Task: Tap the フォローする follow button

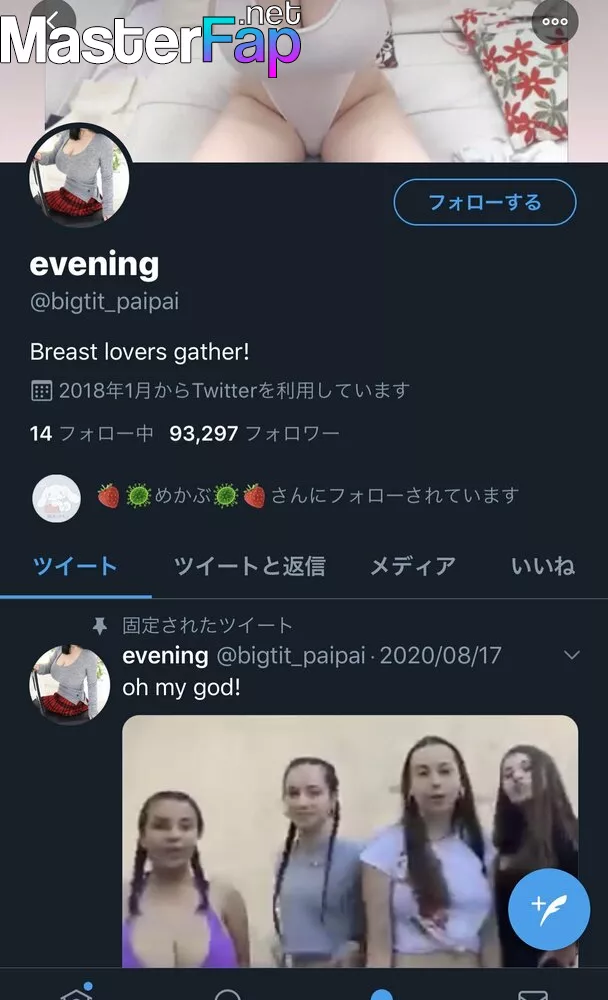Action: coord(485,202)
